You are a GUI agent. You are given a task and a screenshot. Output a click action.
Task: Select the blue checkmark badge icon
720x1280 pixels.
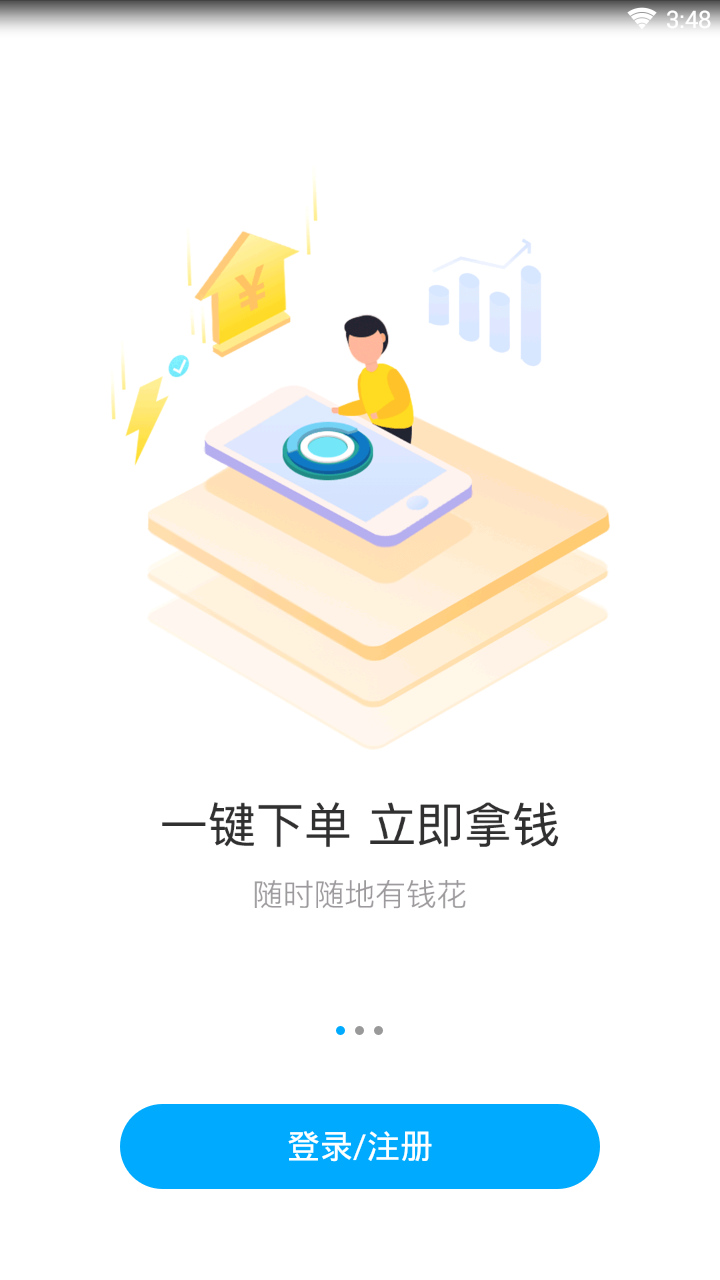click(x=178, y=366)
